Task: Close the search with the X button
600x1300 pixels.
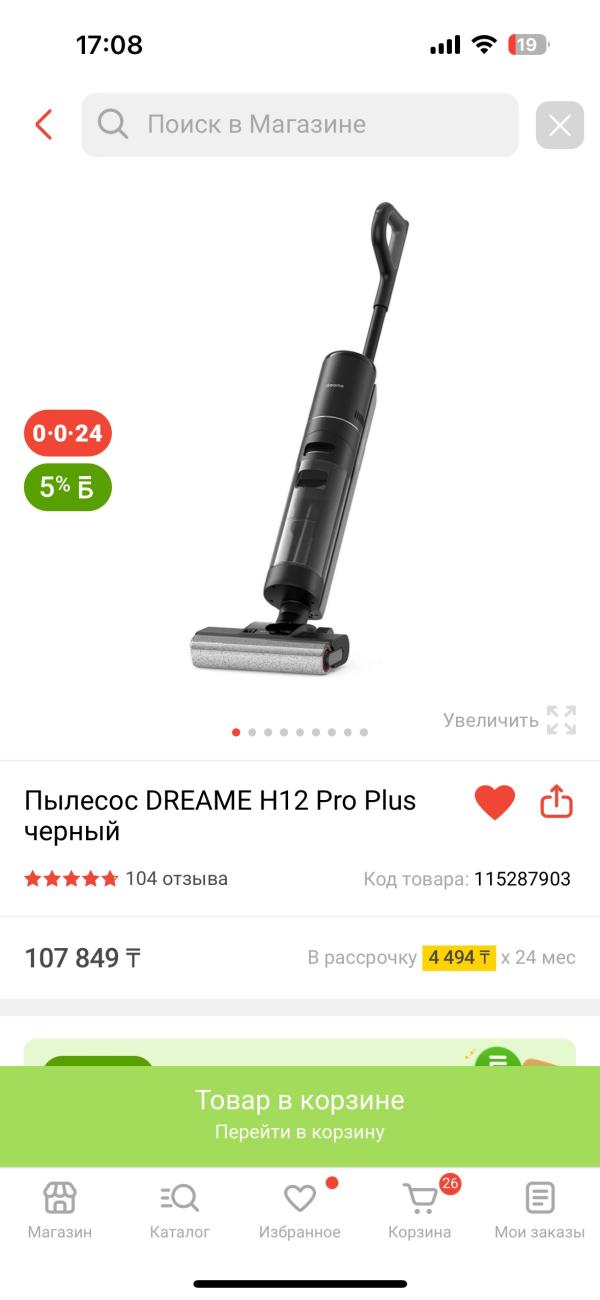Action: [x=559, y=126]
